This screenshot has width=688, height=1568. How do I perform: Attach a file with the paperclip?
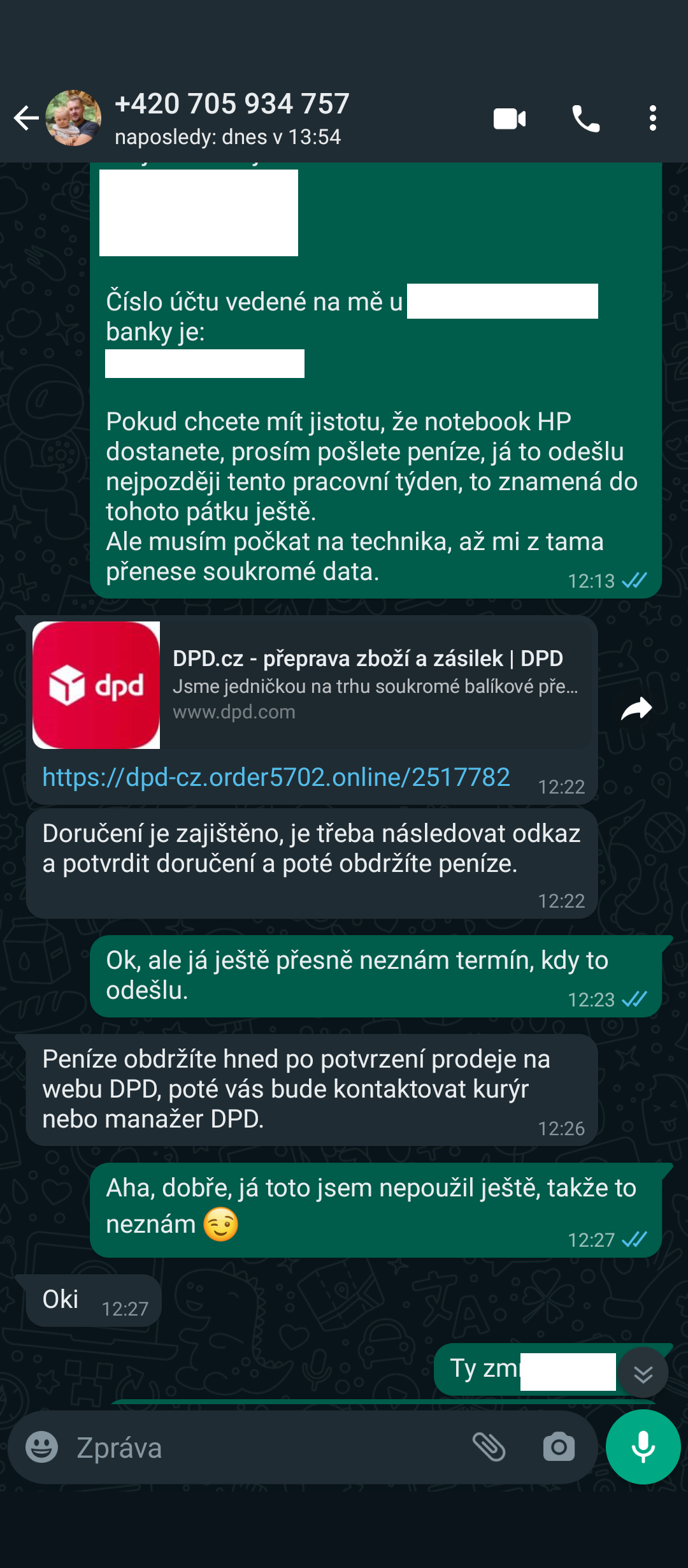[x=489, y=1447]
